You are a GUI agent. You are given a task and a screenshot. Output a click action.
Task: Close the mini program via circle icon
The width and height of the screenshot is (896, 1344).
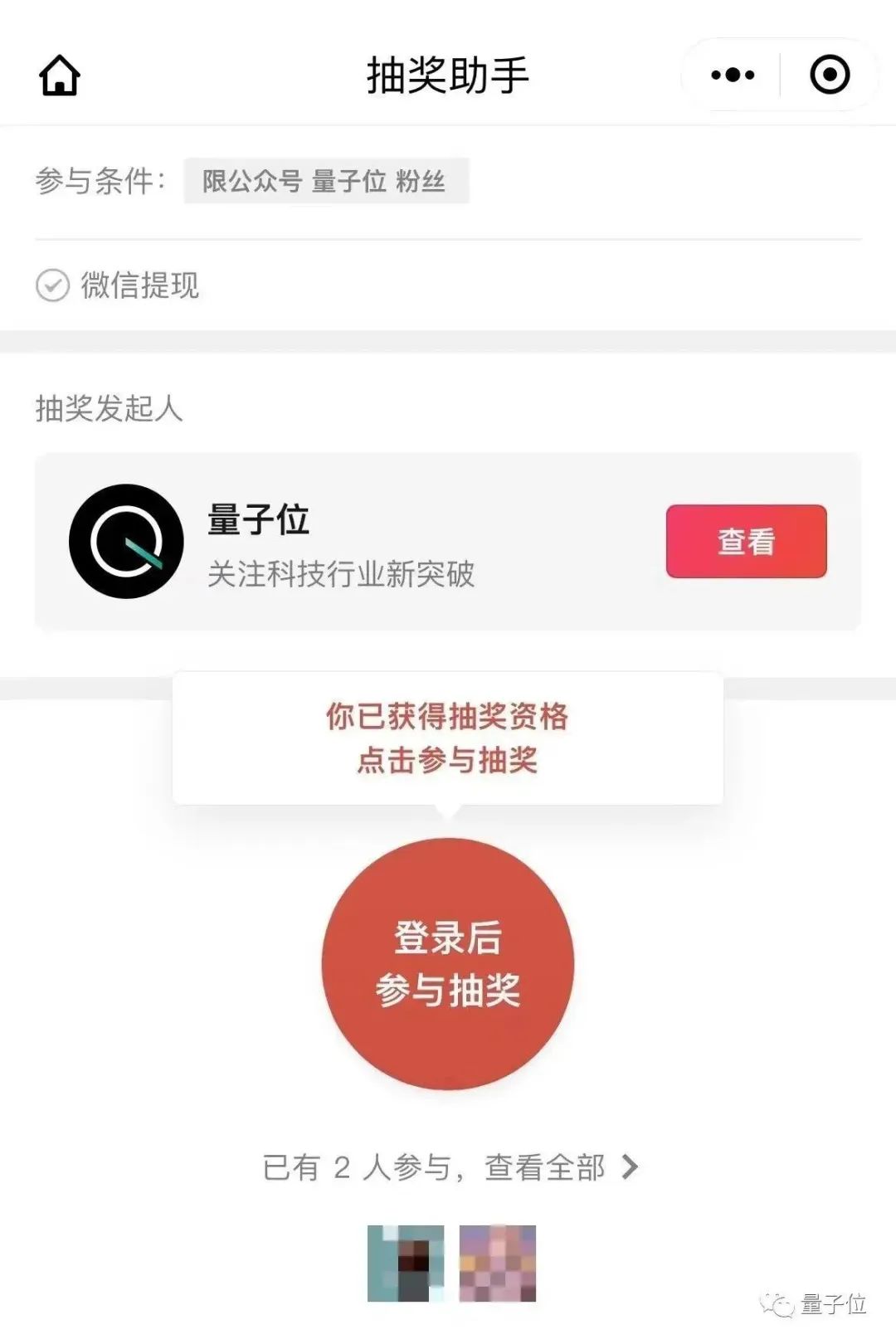[x=829, y=75]
